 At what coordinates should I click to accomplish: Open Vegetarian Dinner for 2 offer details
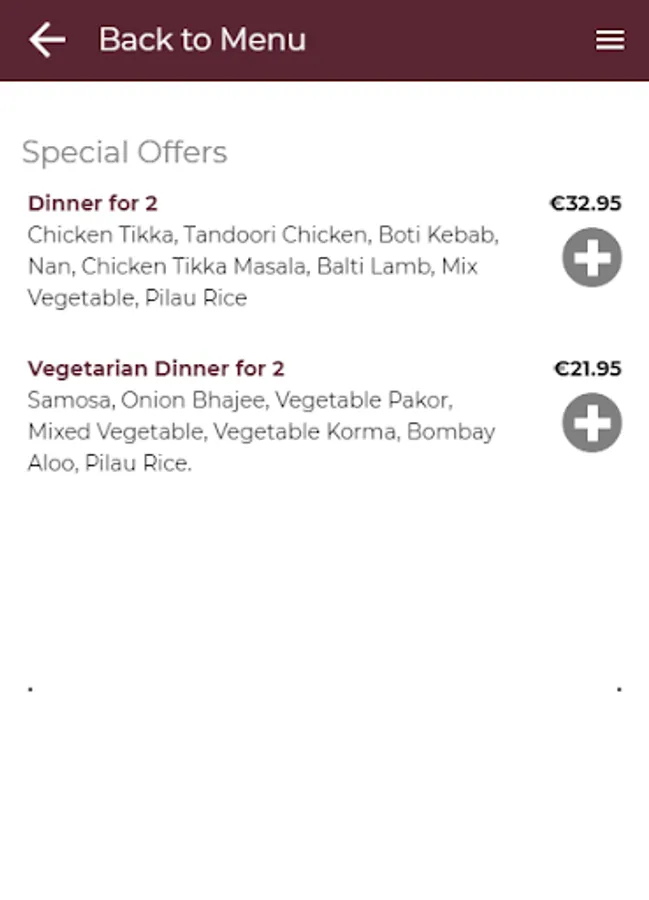156,369
